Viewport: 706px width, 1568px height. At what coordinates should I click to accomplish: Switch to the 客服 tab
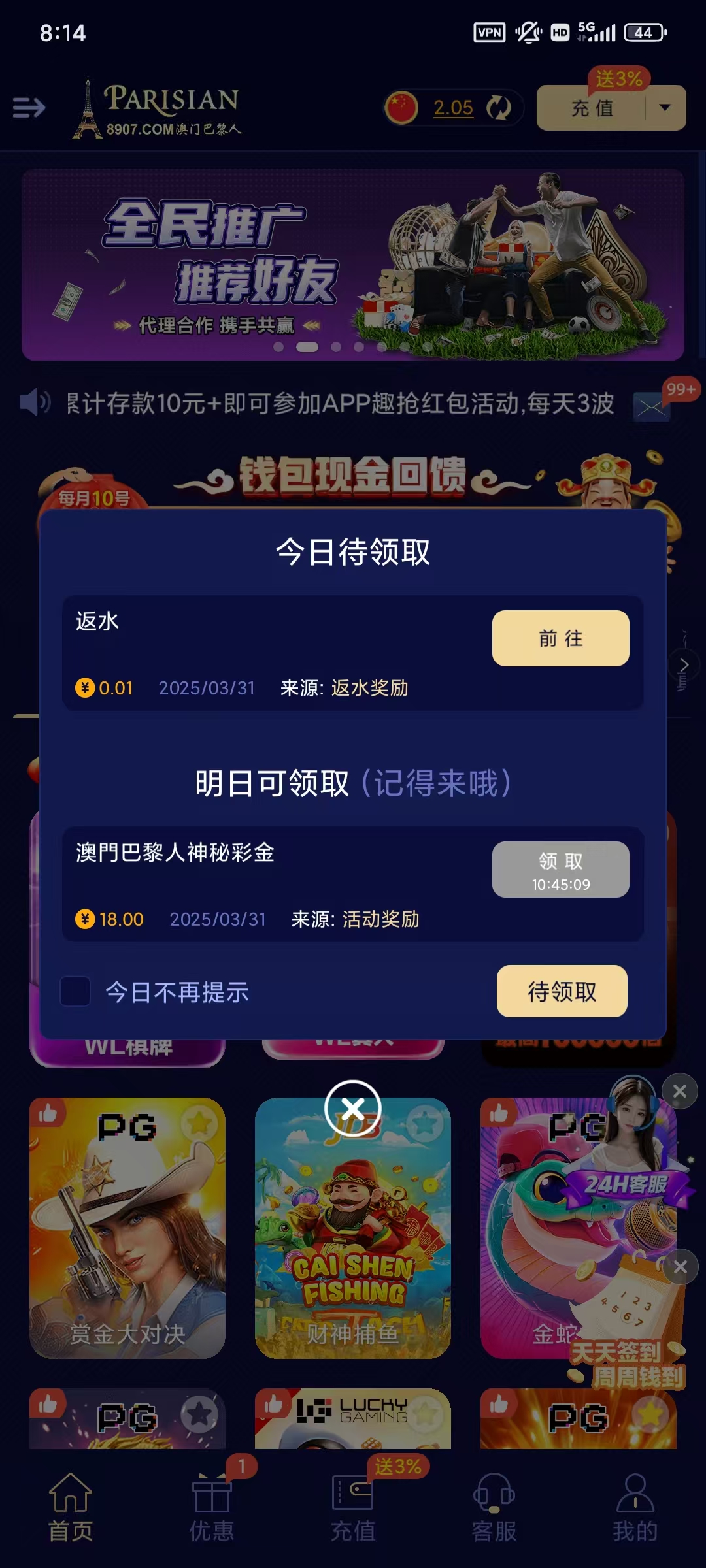tap(494, 1506)
